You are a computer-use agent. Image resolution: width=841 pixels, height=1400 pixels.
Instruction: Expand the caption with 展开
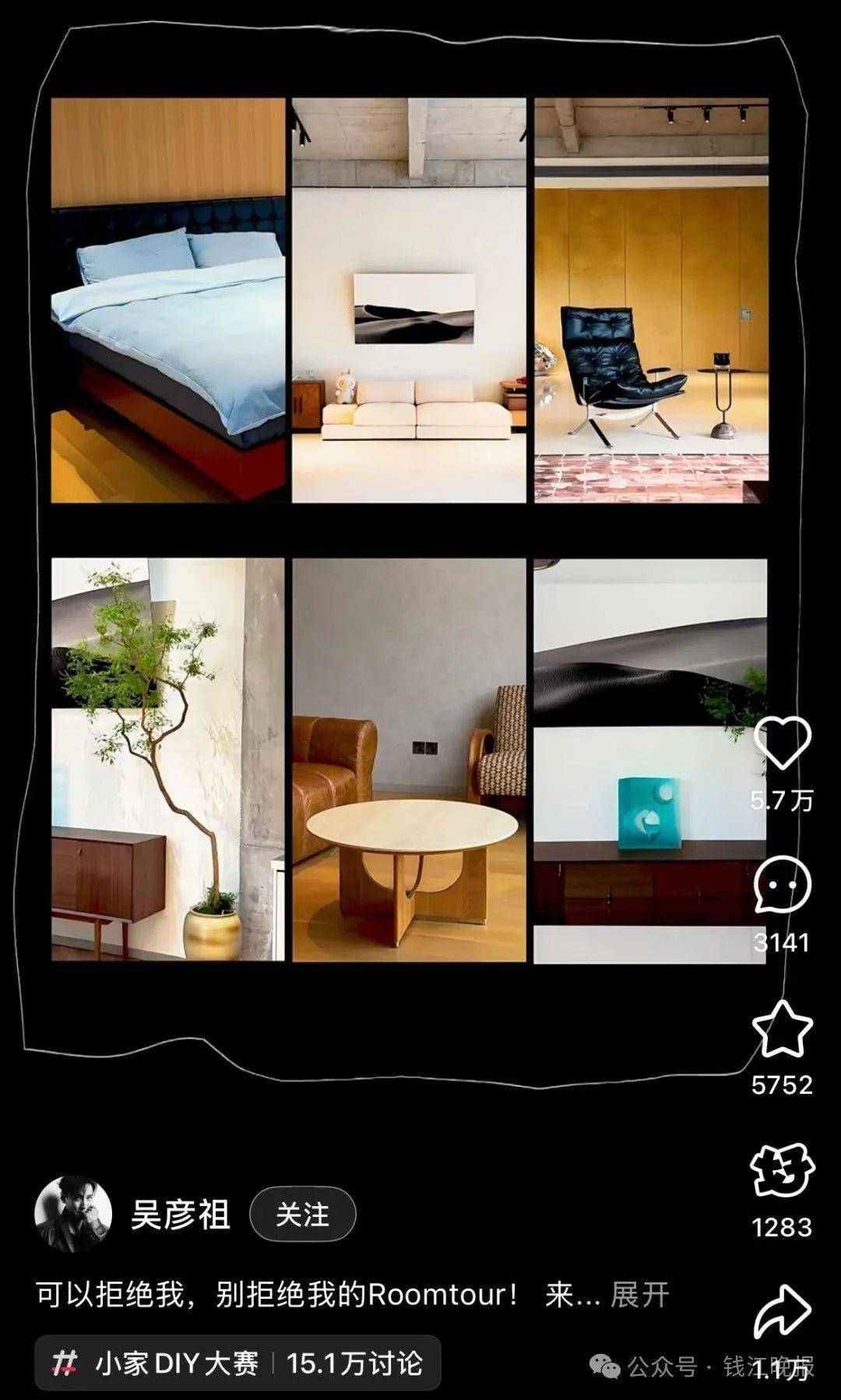(639, 1295)
